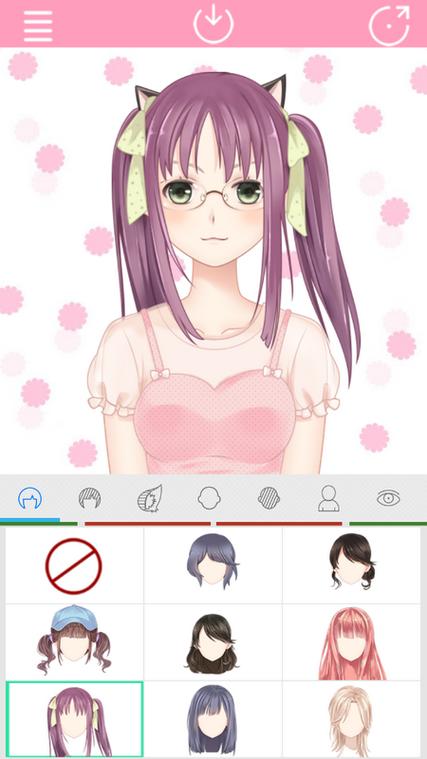This screenshot has height=759, width=427.
Task: Tap the reset/share circular arrow icon
Action: (389, 24)
